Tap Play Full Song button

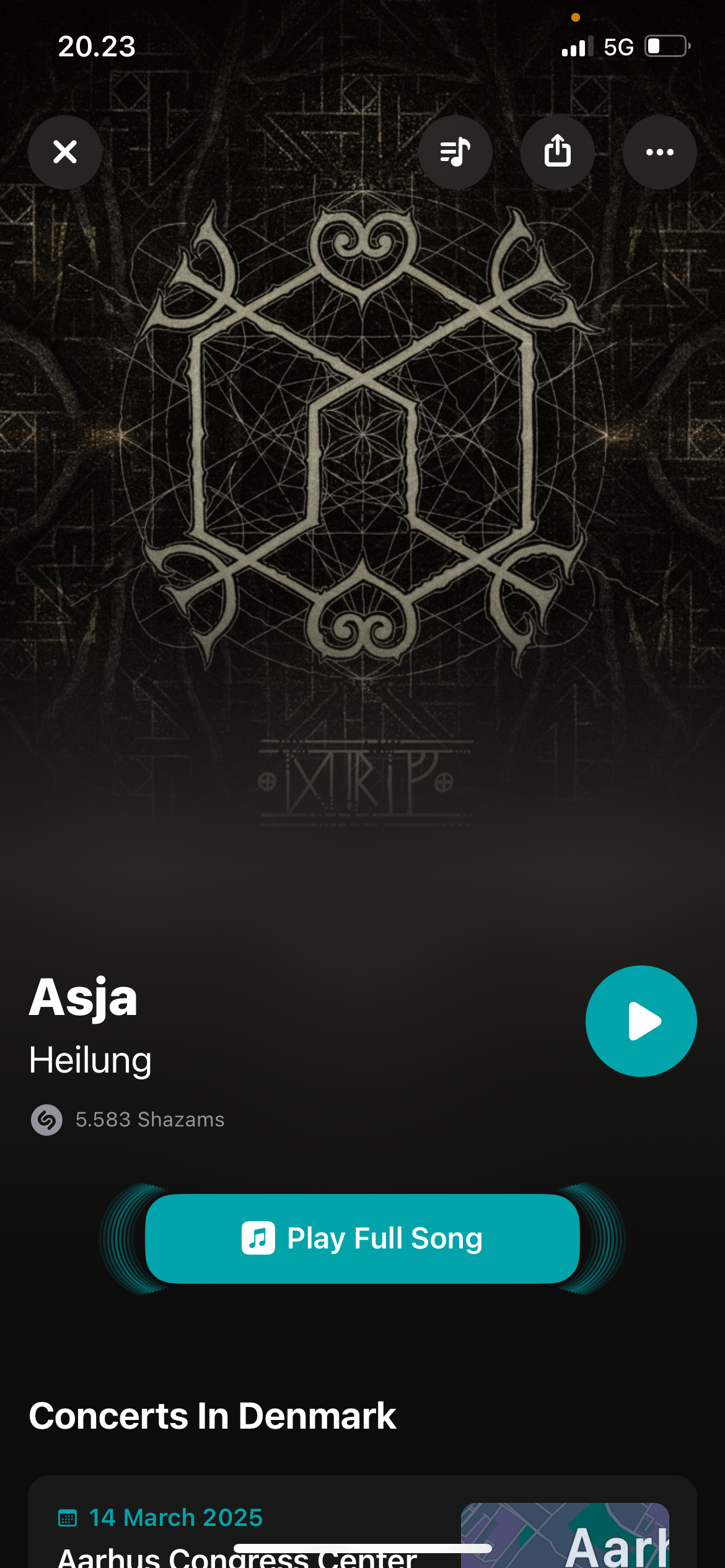click(x=362, y=1239)
